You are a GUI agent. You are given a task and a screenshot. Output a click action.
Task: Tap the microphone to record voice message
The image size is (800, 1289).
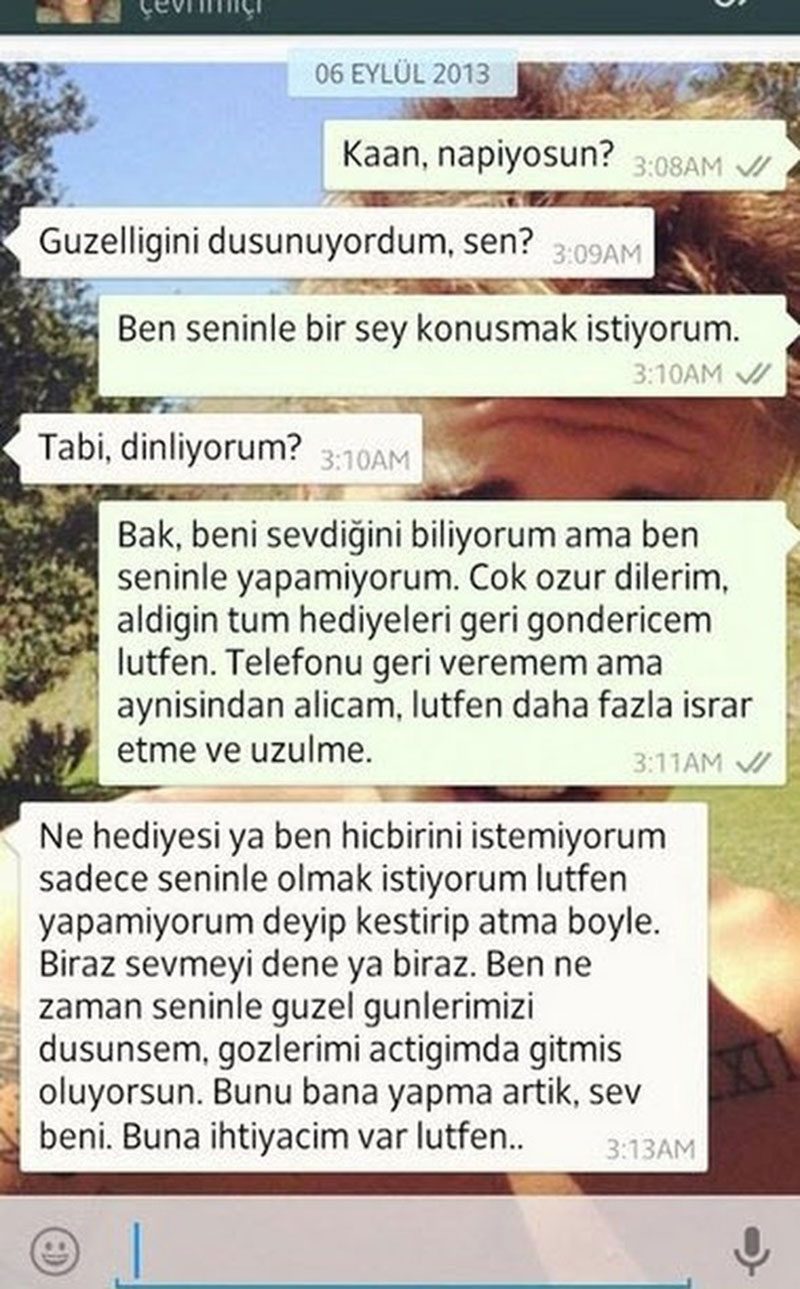(x=750, y=1250)
